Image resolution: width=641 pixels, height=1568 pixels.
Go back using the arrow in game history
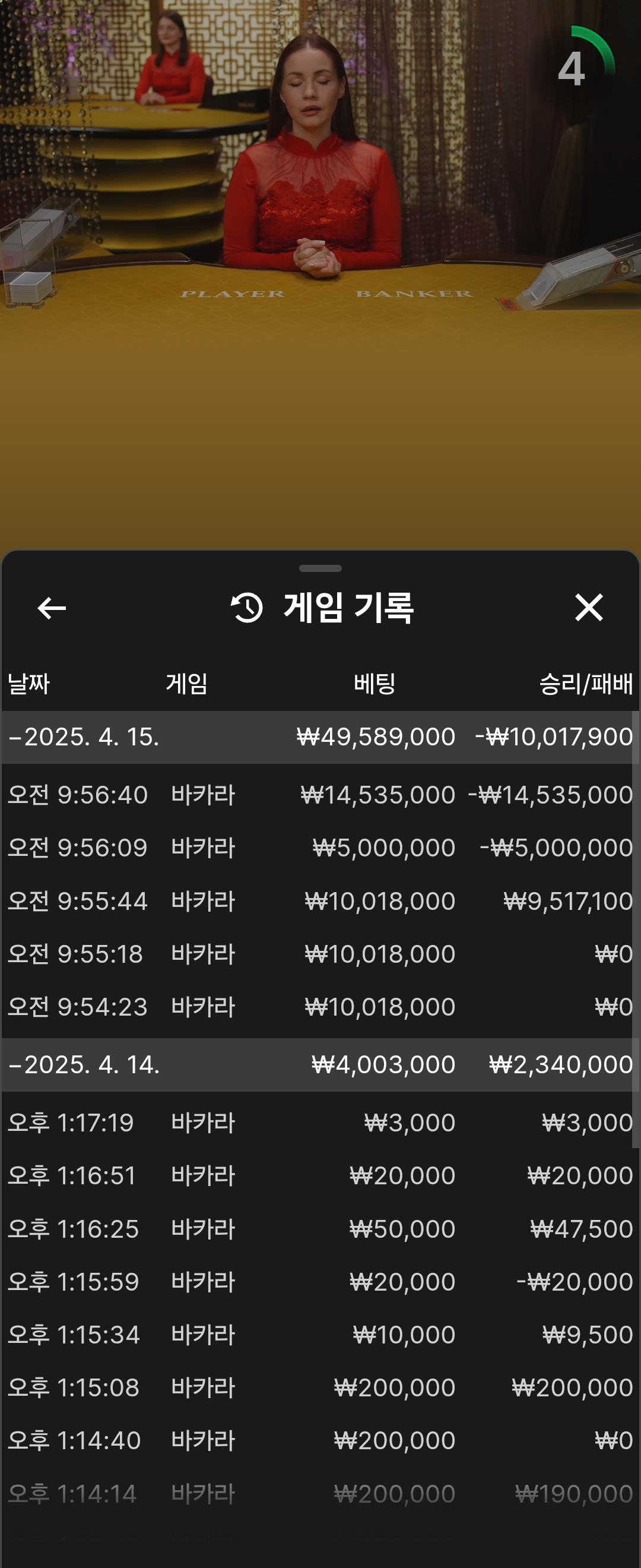pos(52,608)
